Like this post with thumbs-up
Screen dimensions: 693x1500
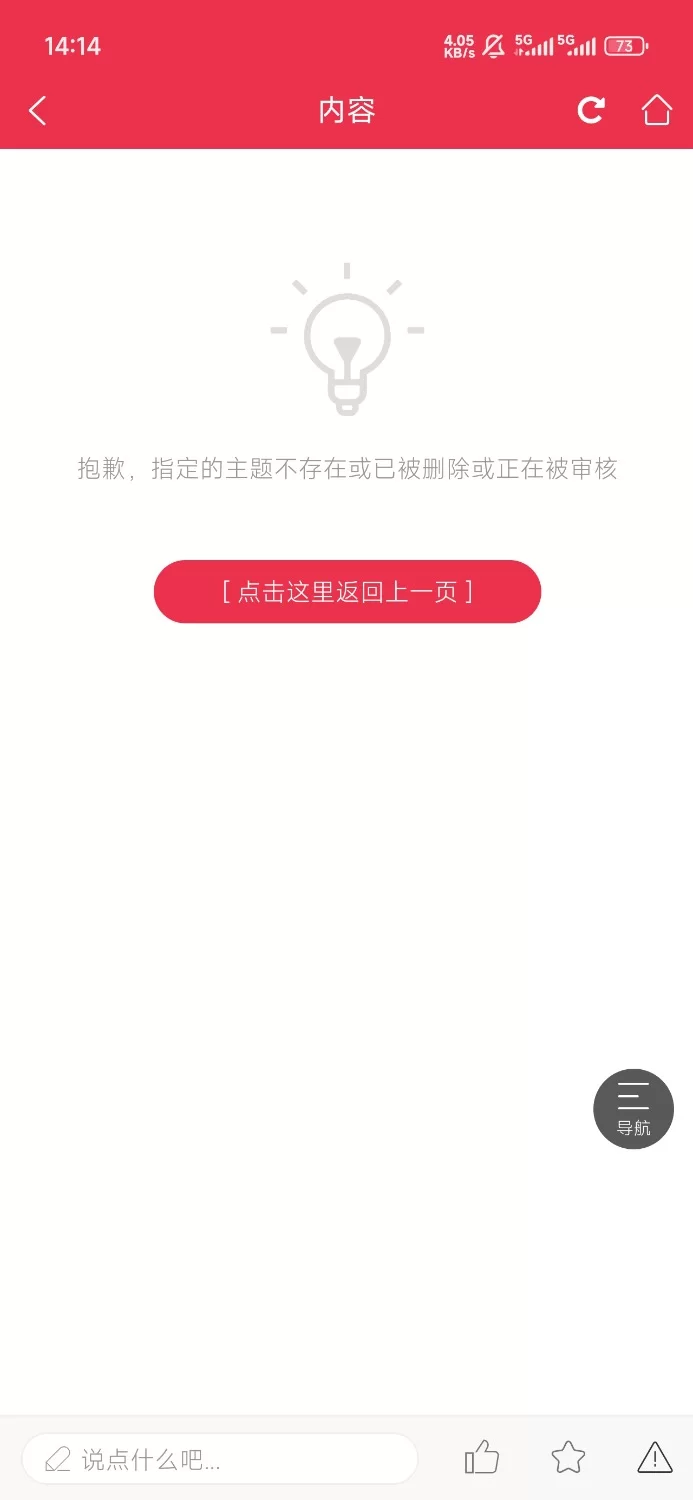(482, 1457)
